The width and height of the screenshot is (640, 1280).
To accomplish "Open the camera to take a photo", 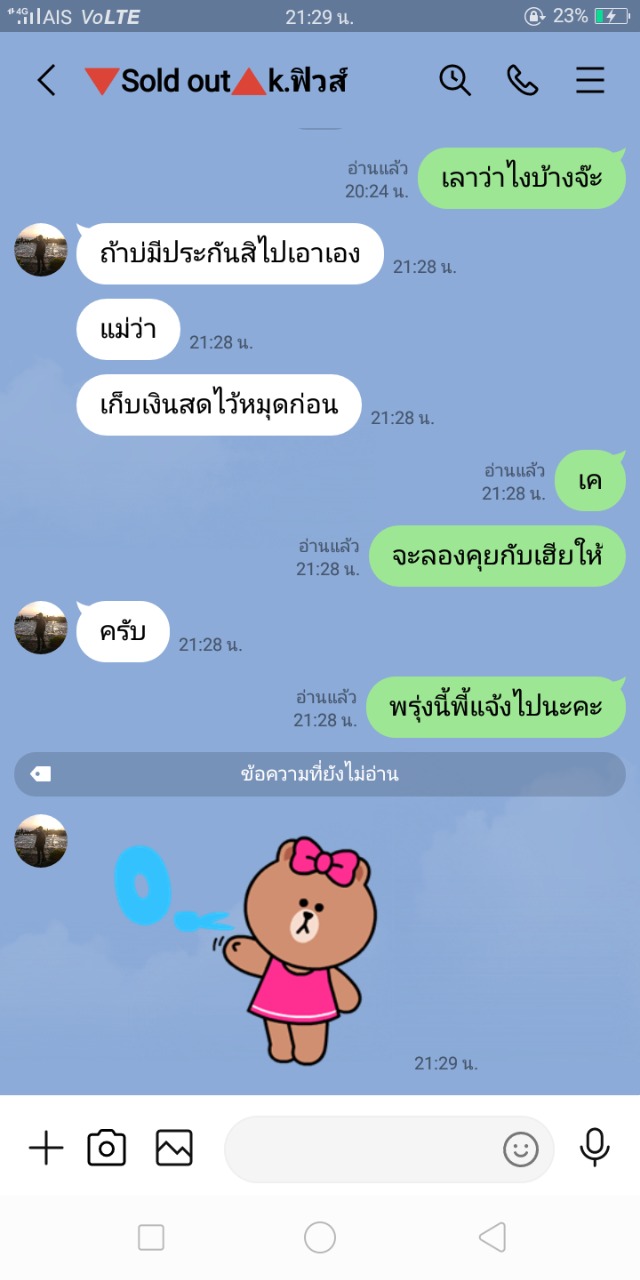I will (x=107, y=1148).
